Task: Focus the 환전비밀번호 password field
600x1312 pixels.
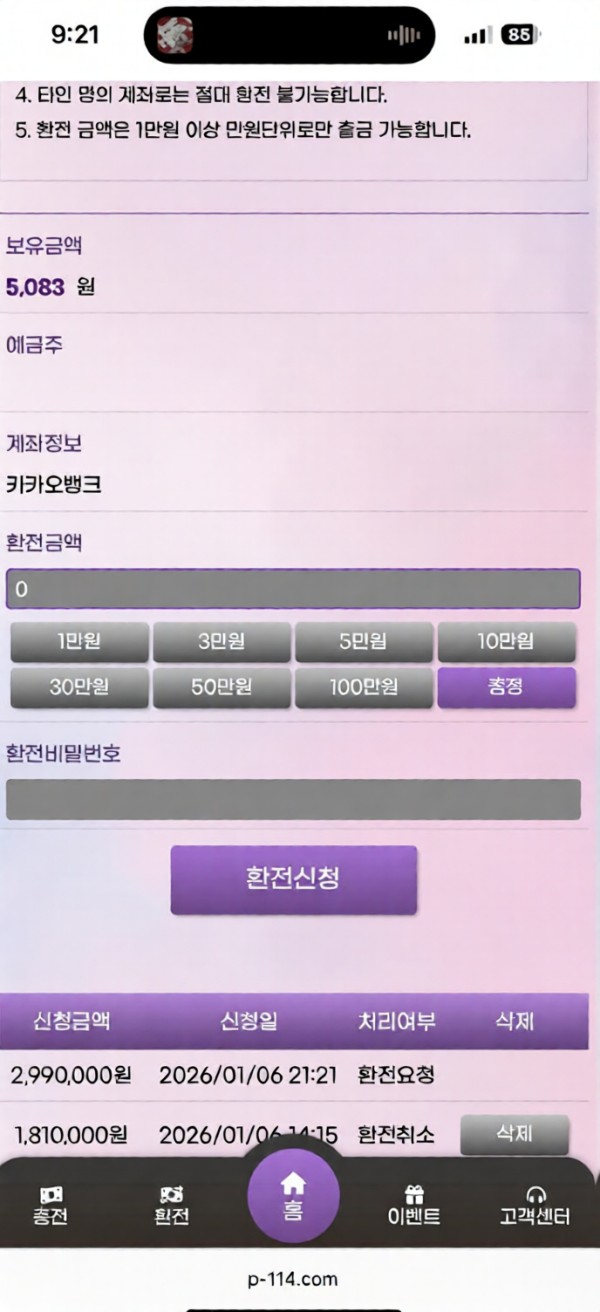Action: click(x=292, y=800)
